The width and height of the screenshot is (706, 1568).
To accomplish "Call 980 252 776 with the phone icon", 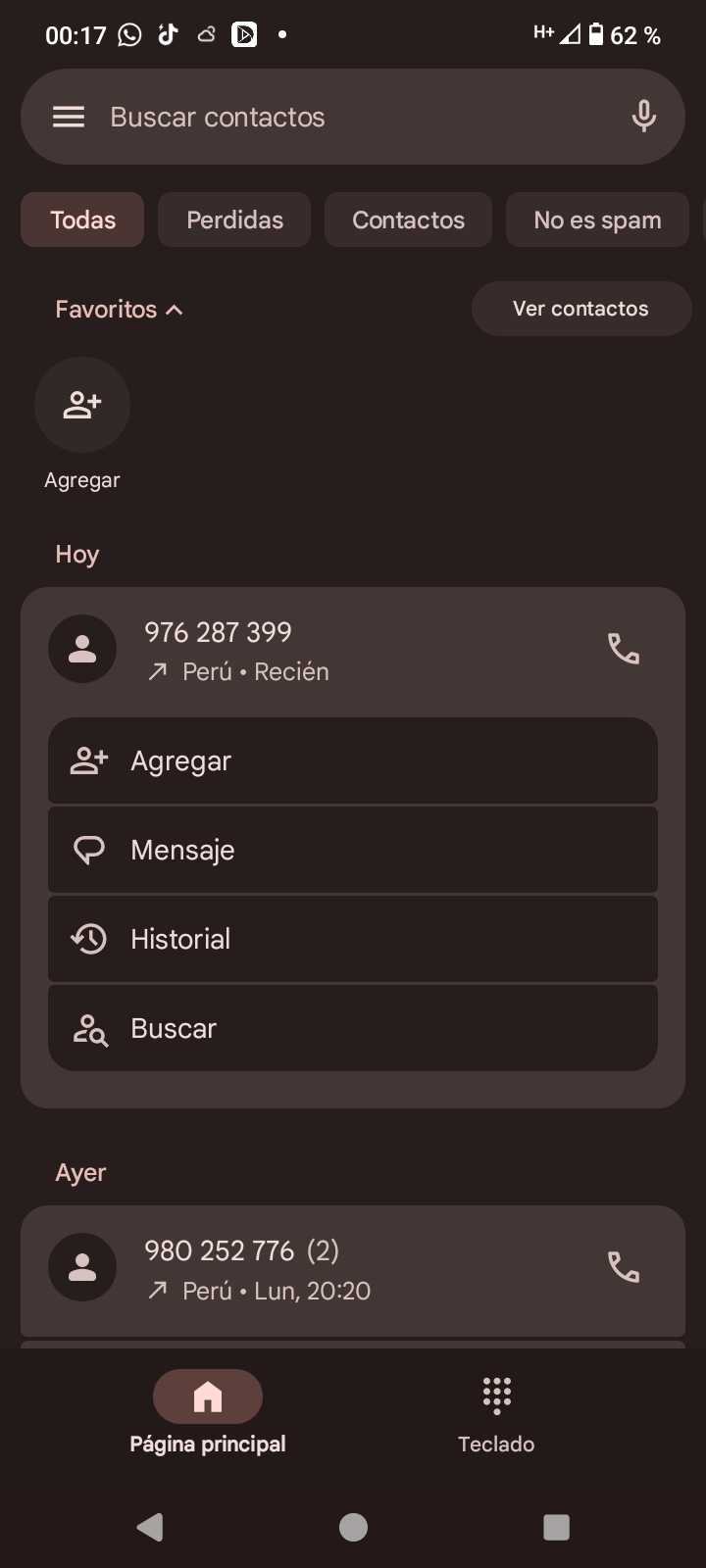I will tap(624, 1268).
